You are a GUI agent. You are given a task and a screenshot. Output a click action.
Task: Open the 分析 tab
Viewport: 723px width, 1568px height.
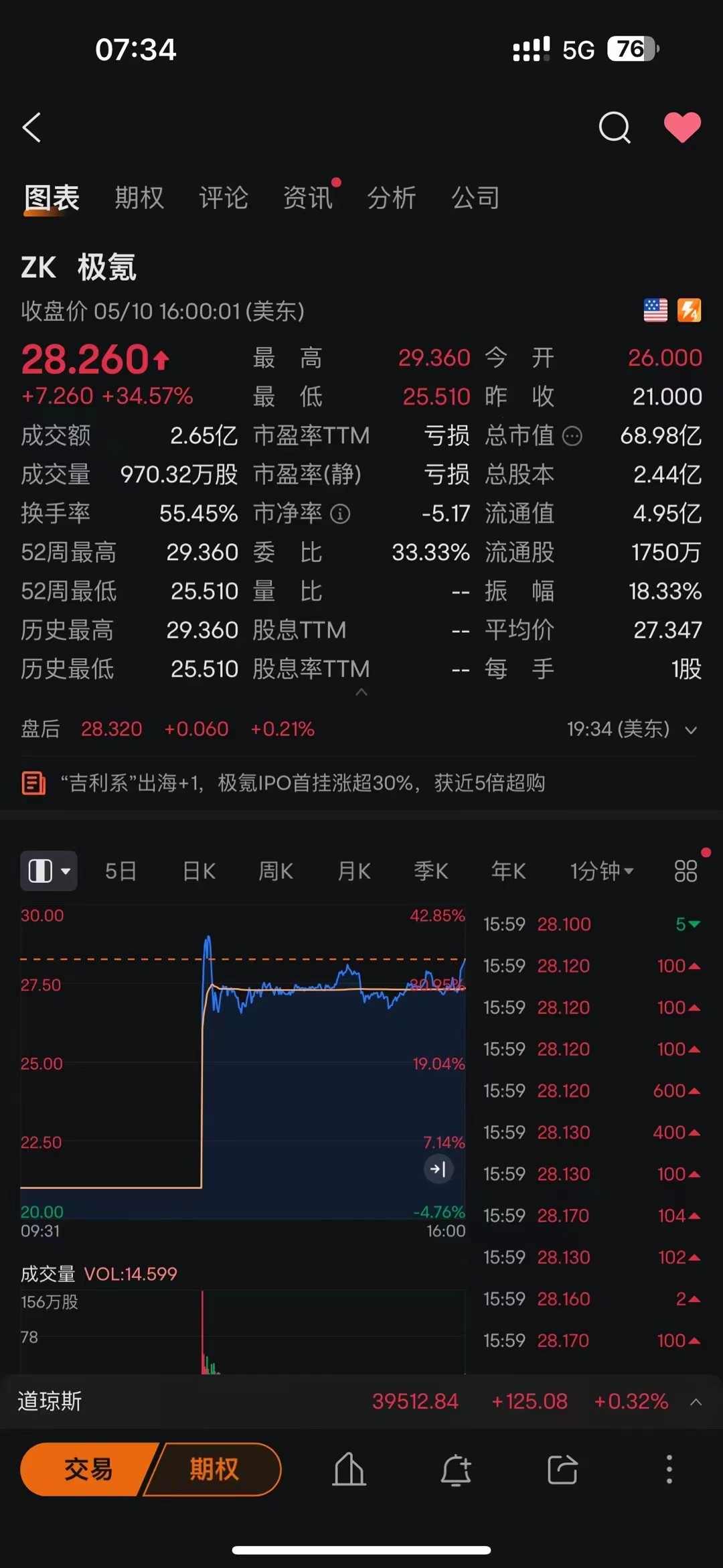392,198
